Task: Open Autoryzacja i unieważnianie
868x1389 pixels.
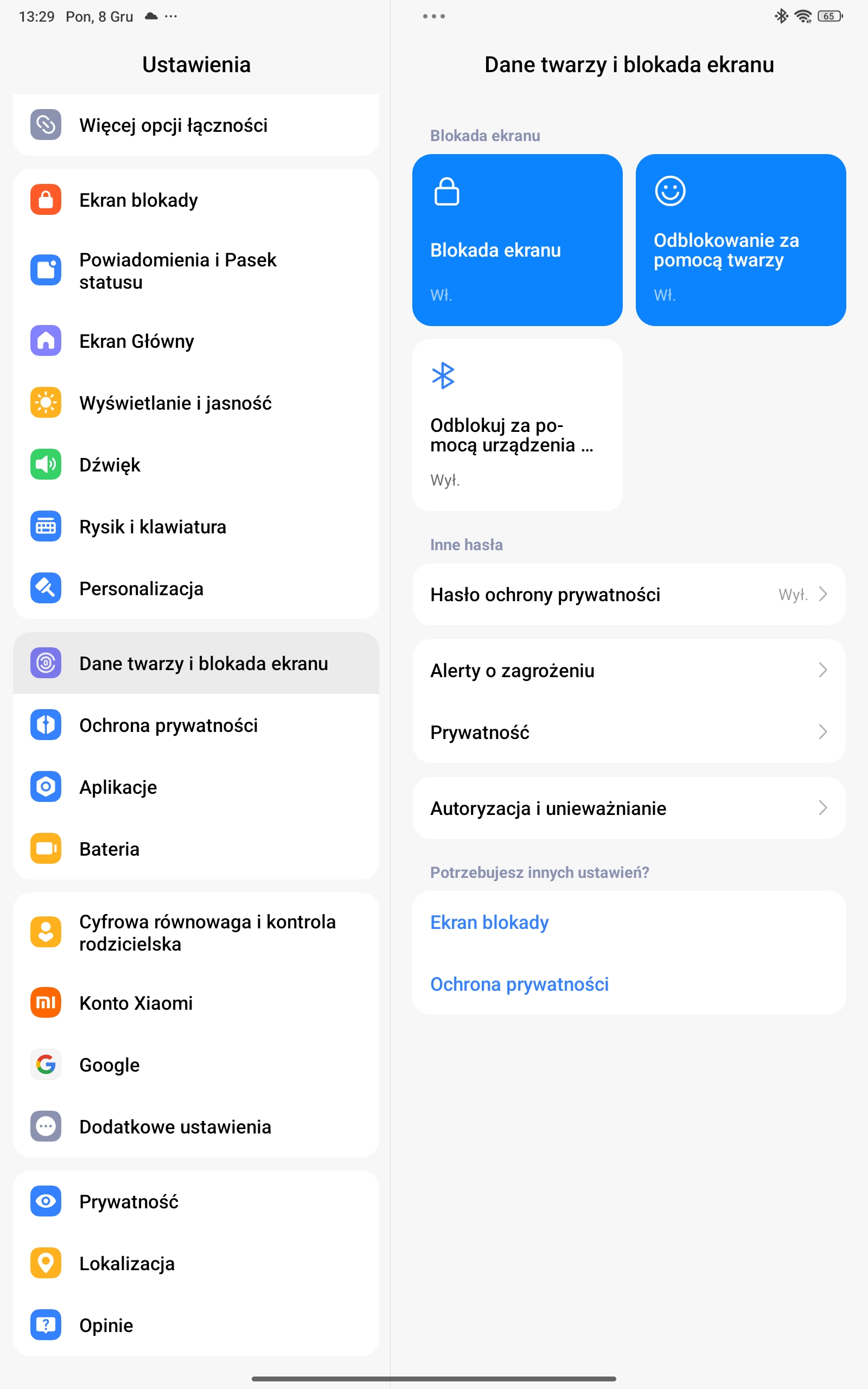Action: (629, 808)
